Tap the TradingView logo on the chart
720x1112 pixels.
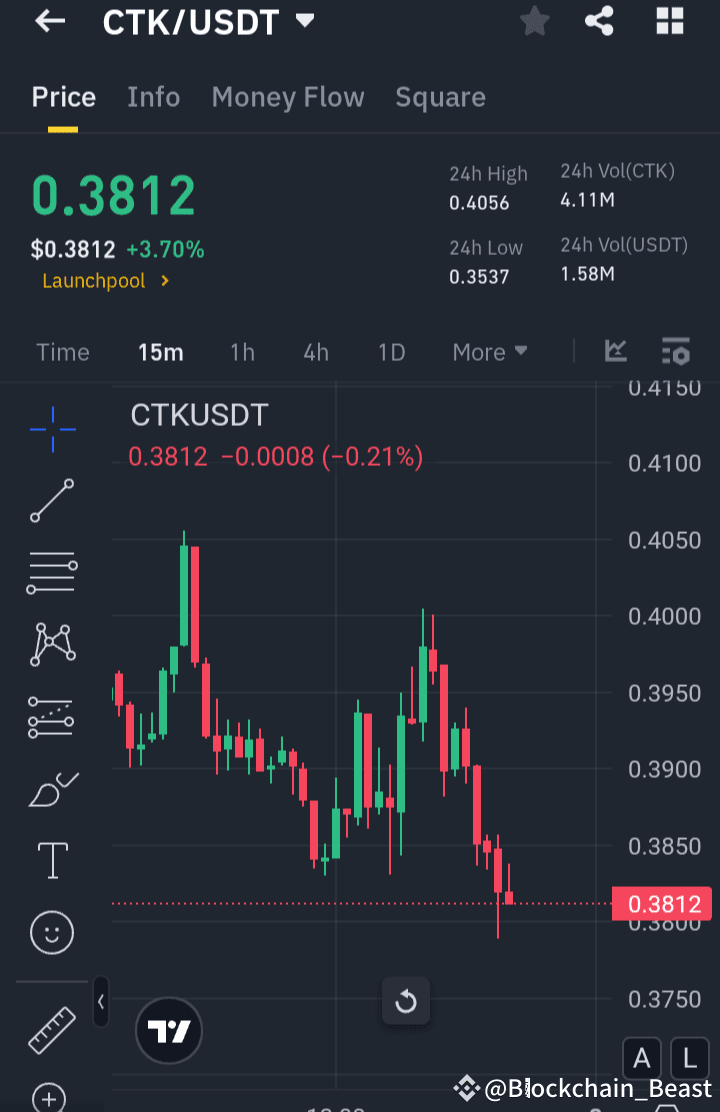[168, 1029]
